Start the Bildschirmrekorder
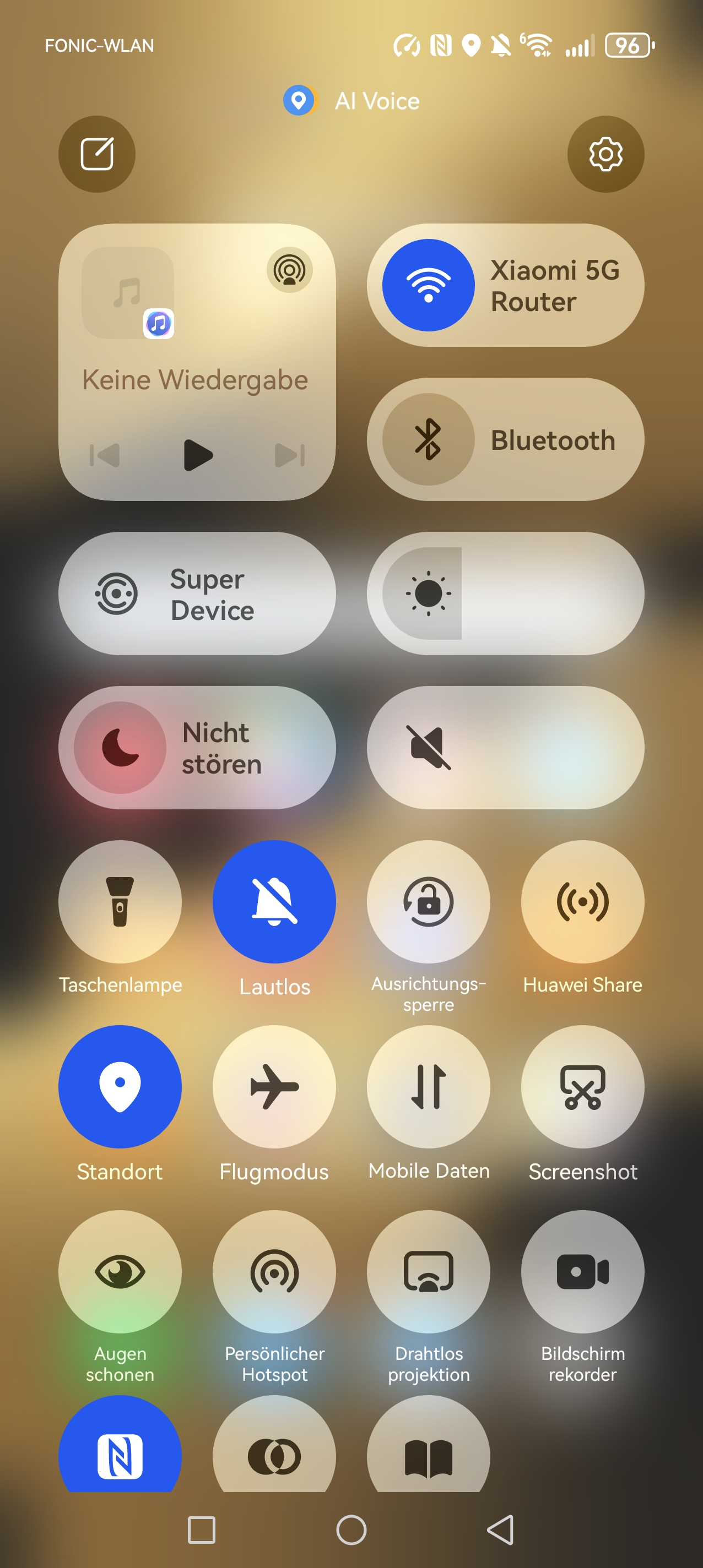Image resolution: width=703 pixels, height=1568 pixels. click(x=582, y=1272)
